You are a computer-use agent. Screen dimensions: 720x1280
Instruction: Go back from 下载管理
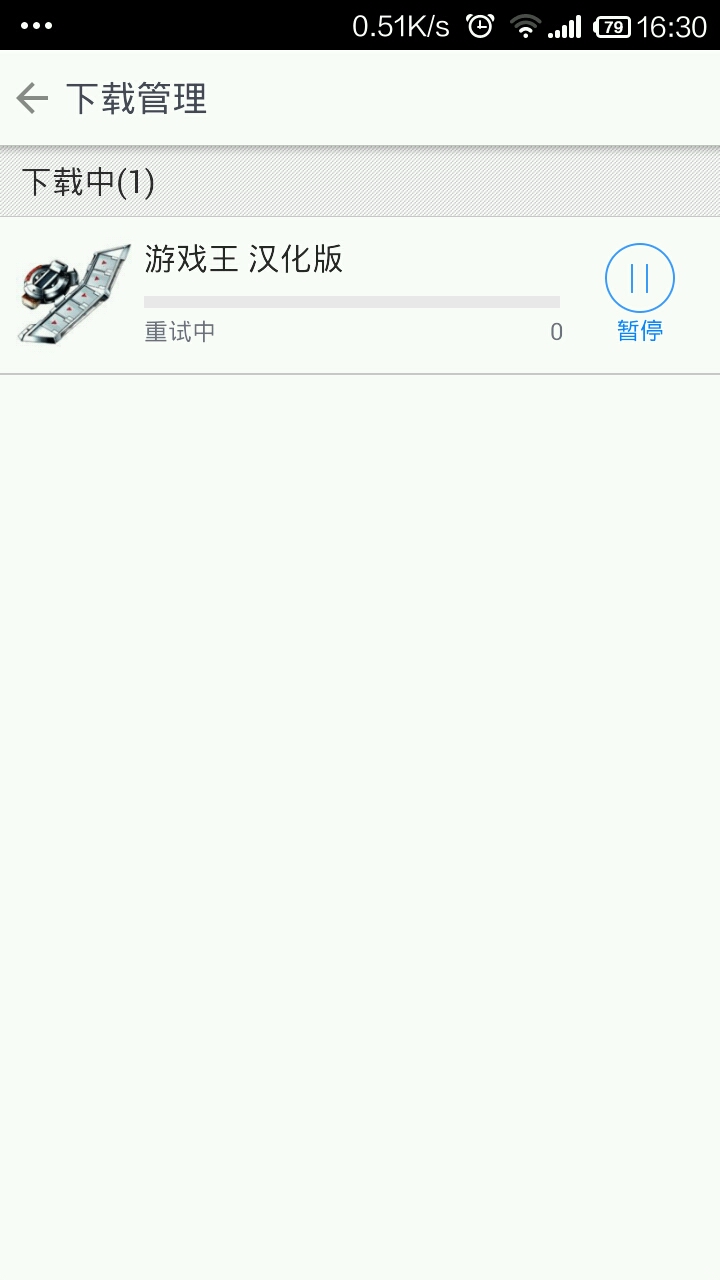(x=33, y=98)
